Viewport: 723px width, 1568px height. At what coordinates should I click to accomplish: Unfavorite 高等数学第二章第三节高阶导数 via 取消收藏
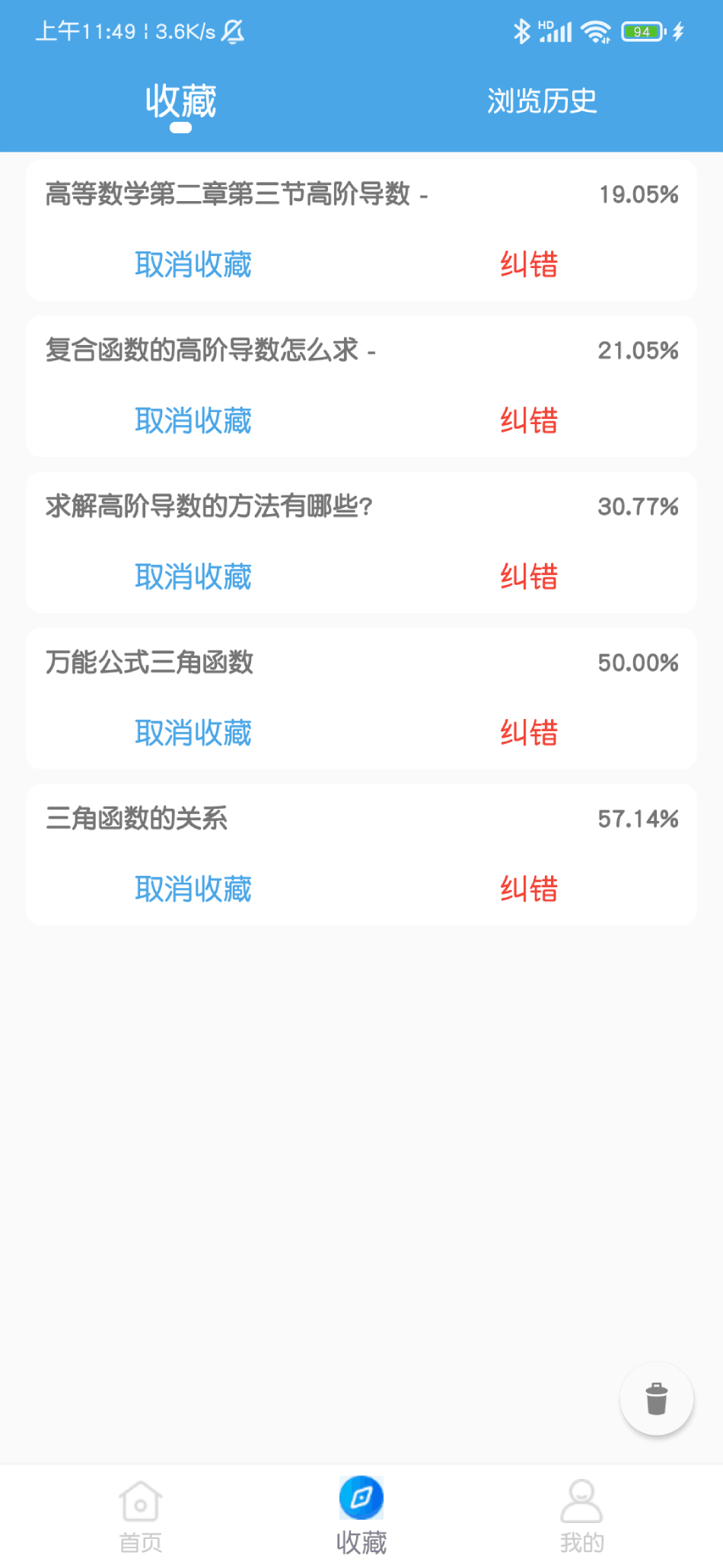tap(193, 264)
